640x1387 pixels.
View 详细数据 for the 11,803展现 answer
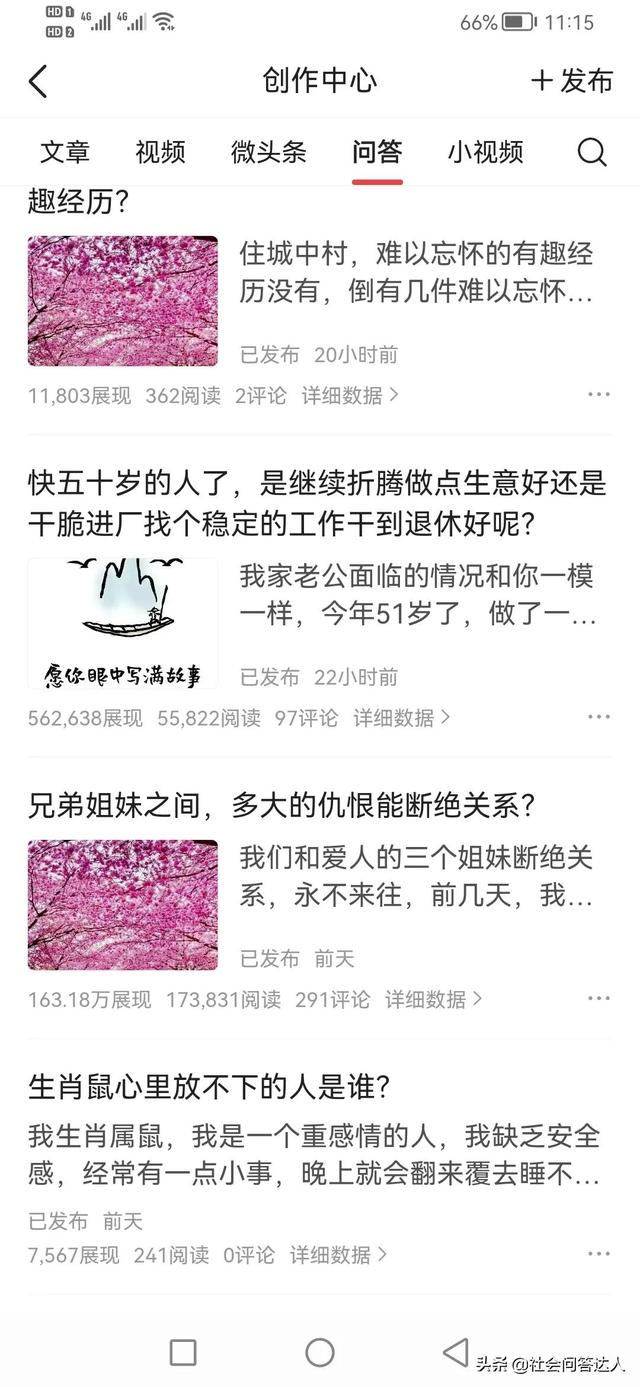point(350,396)
